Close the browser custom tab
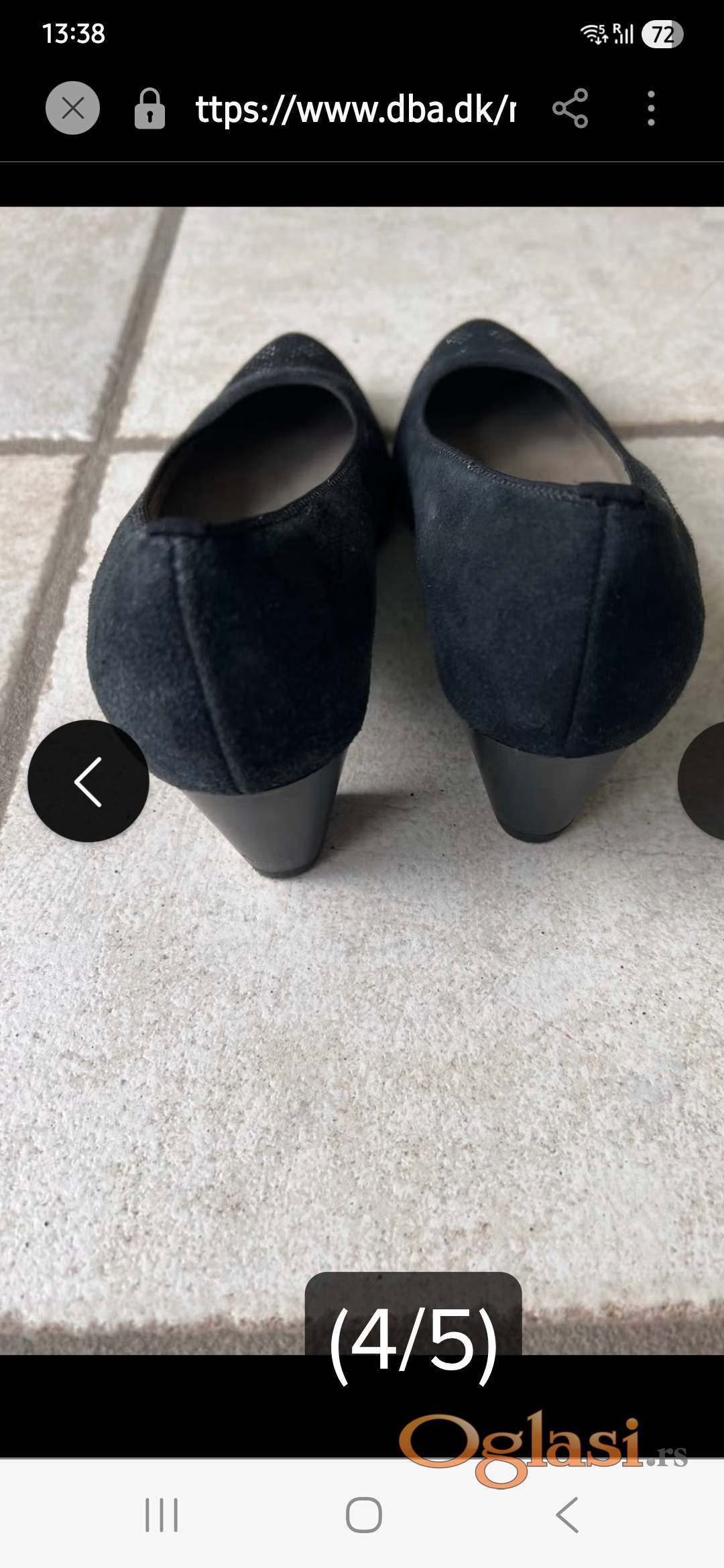 point(72,108)
